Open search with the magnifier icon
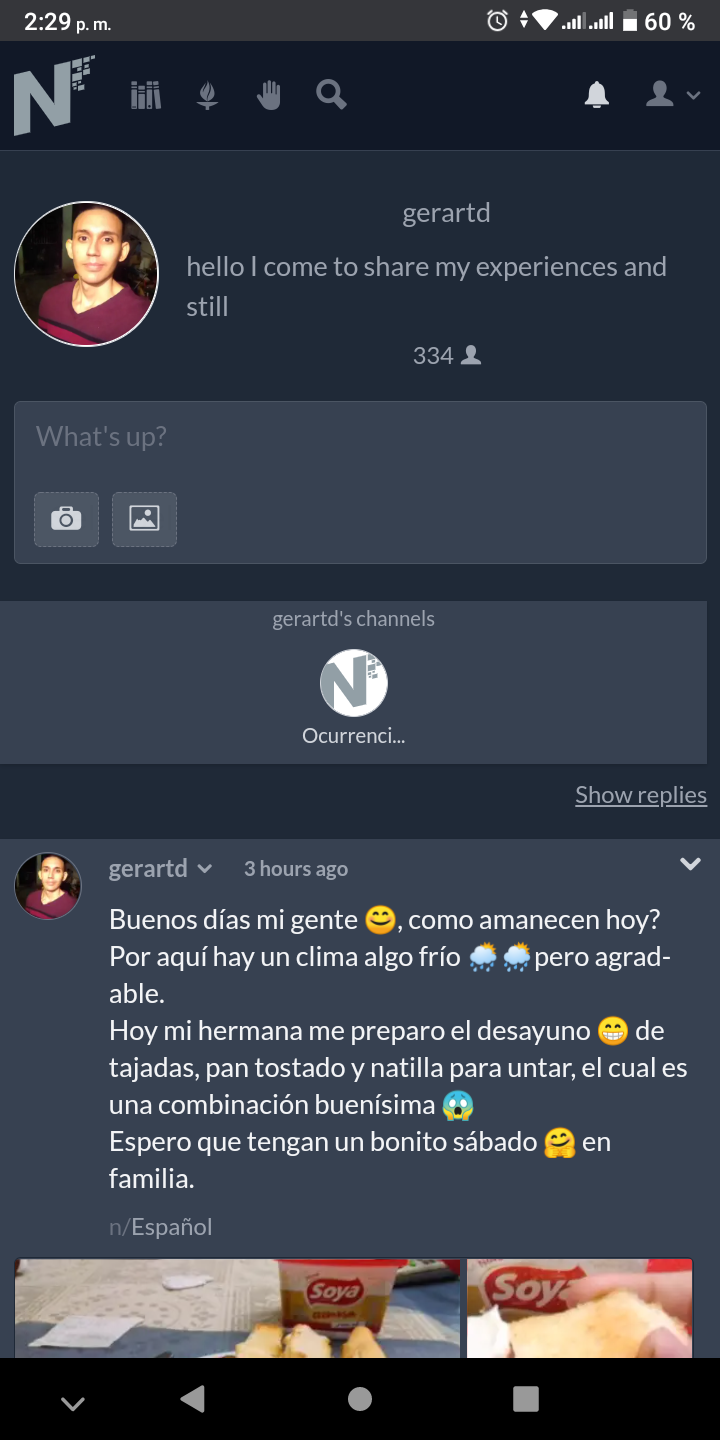Viewport: 720px width, 1440px height. (x=331, y=95)
